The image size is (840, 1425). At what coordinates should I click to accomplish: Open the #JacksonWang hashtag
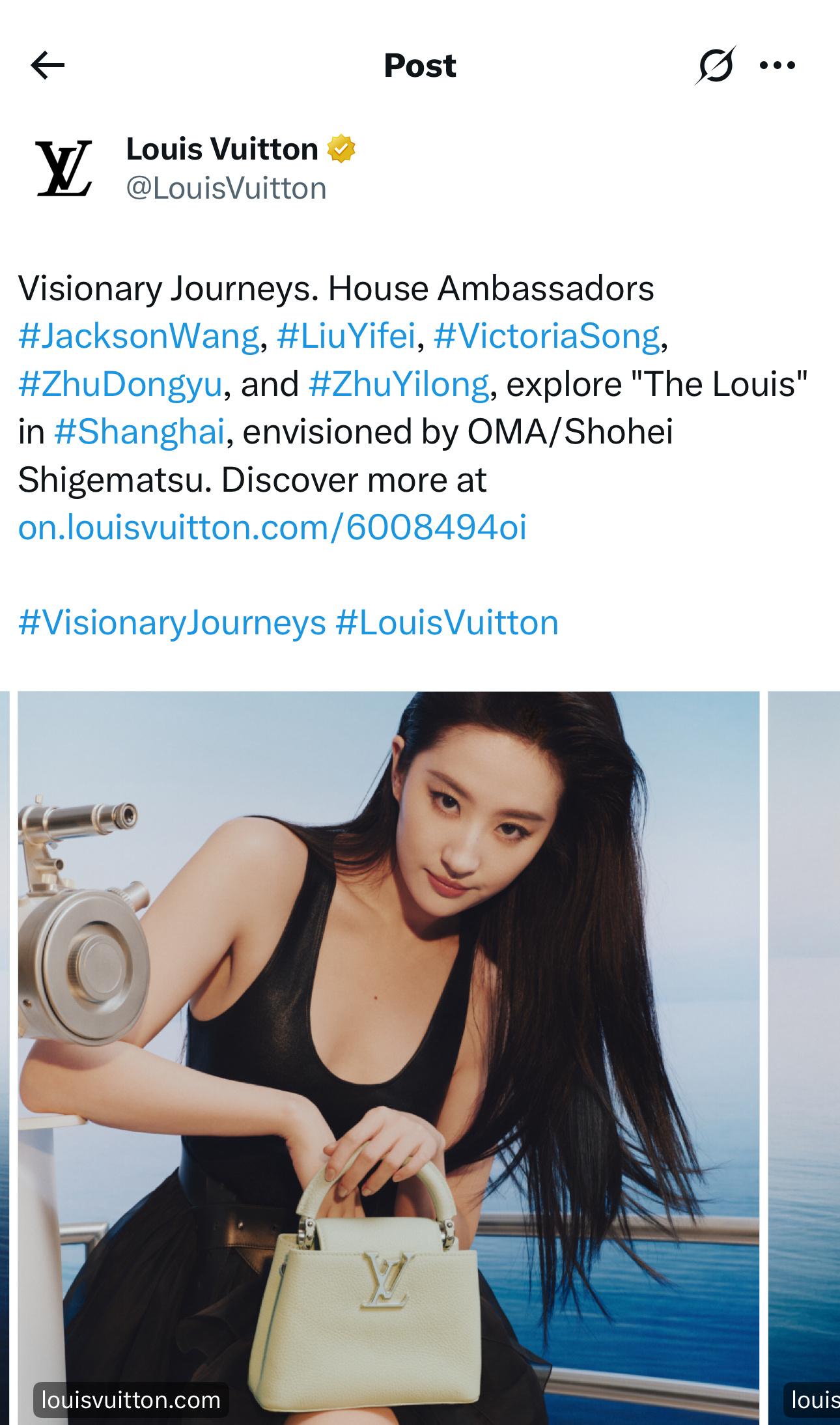[139, 337]
